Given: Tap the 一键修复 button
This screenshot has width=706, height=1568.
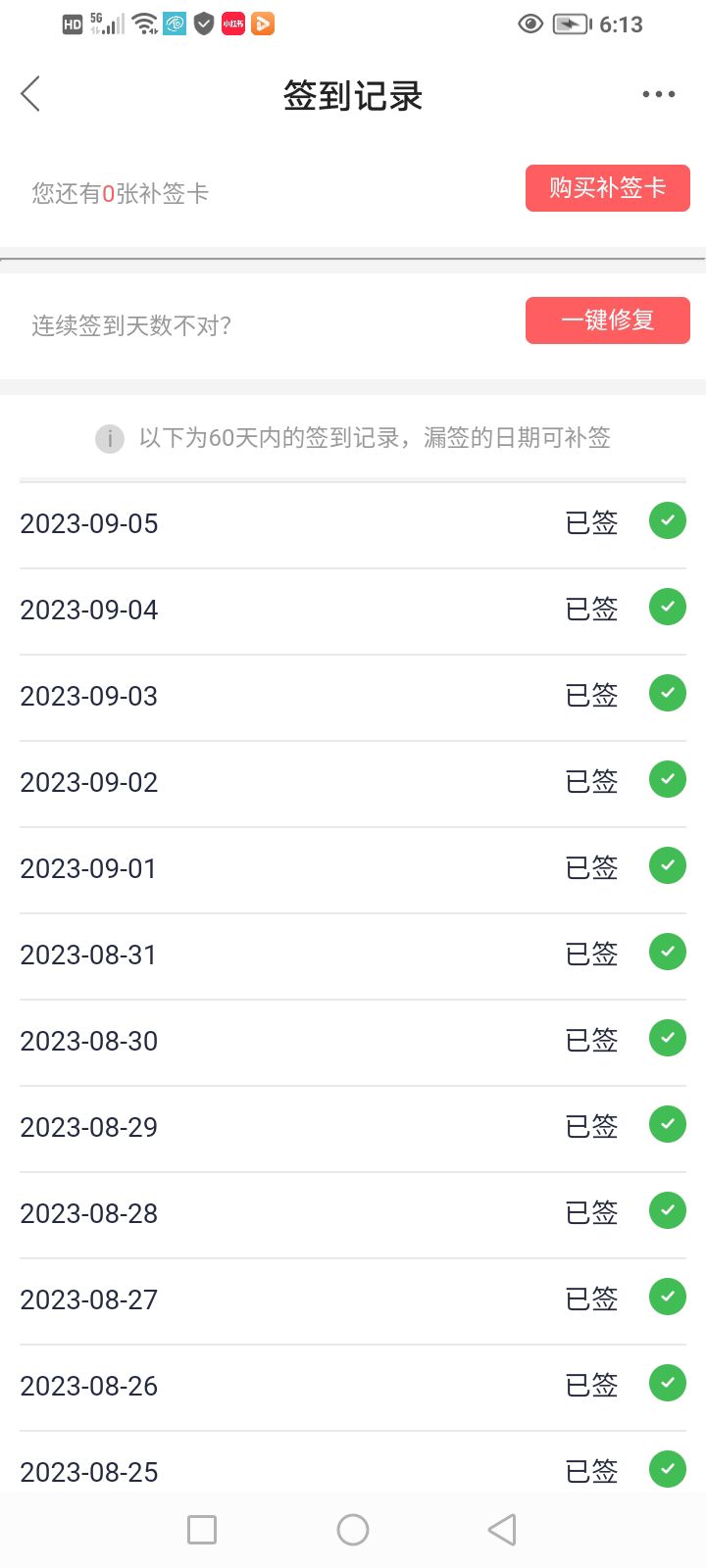Looking at the screenshot, I should 608,320.
